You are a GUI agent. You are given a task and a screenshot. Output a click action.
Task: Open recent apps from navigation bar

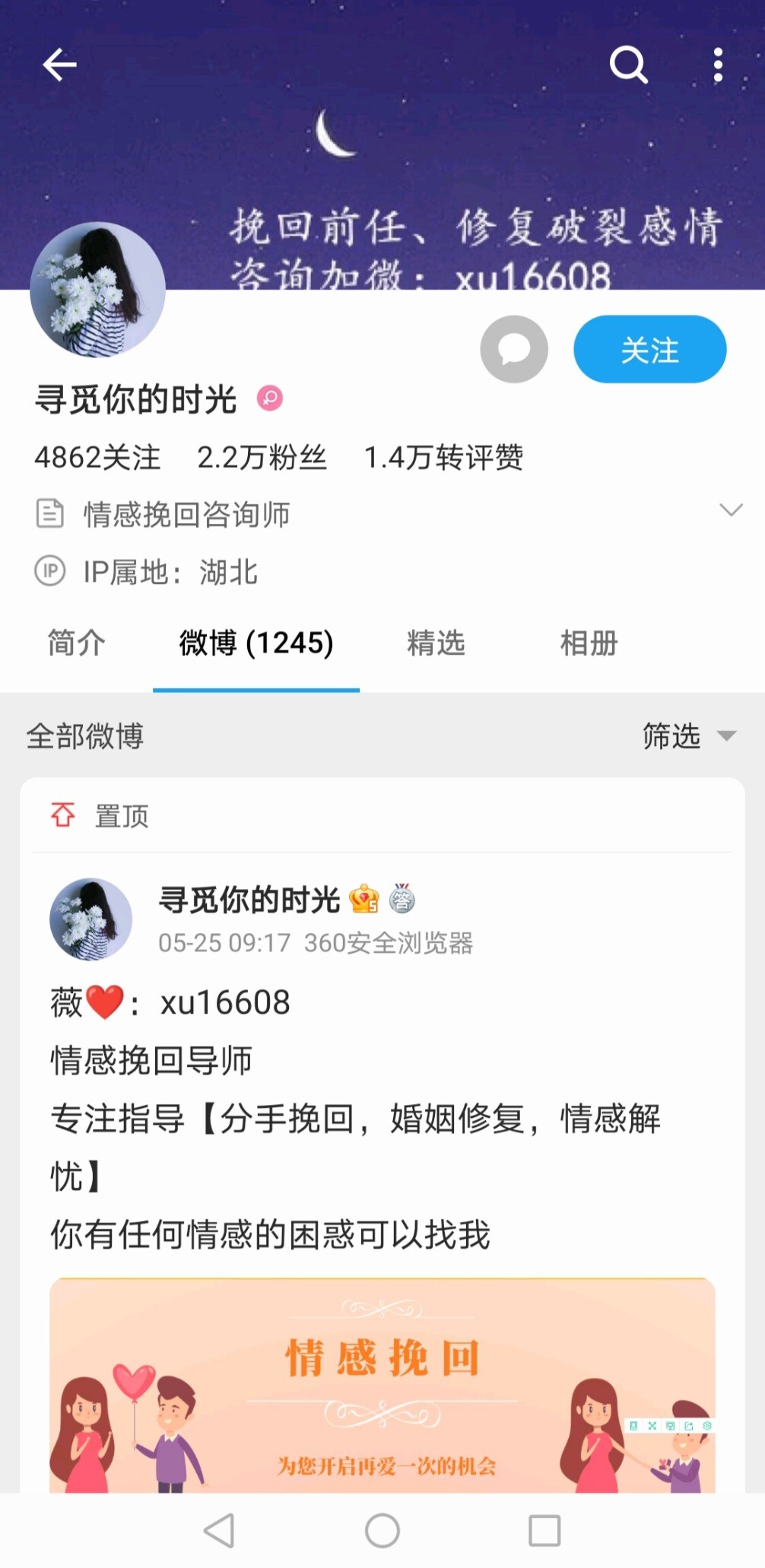[544, 1530]
